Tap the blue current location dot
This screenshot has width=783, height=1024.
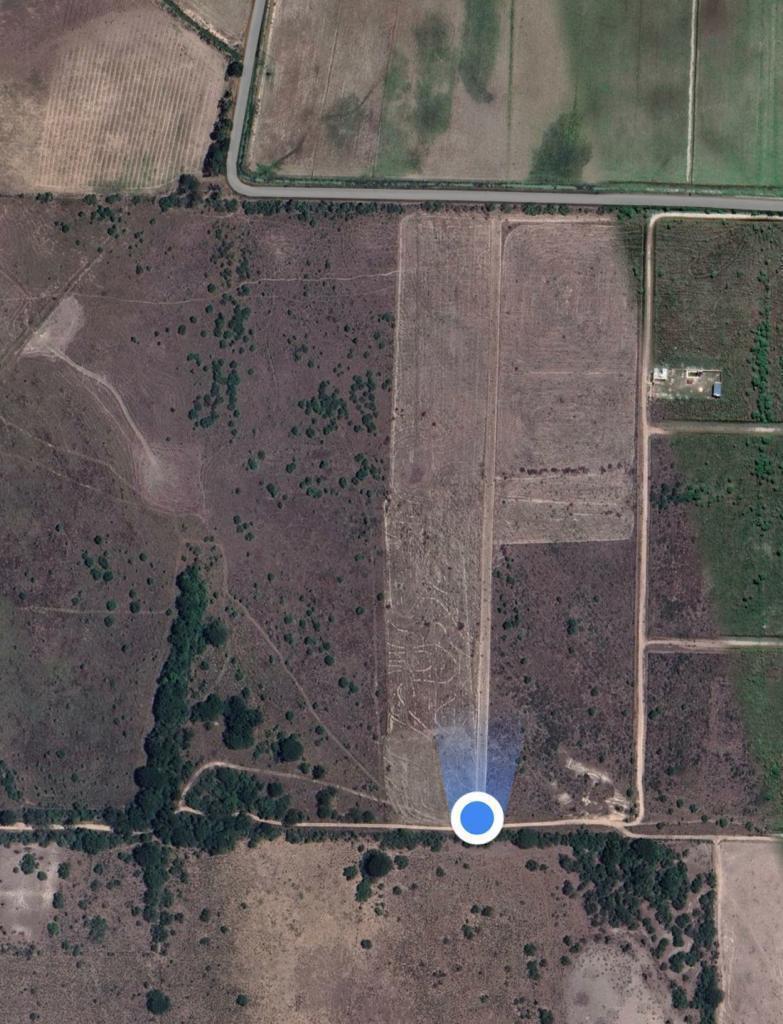pyautogui.click(x=477, y=817)
